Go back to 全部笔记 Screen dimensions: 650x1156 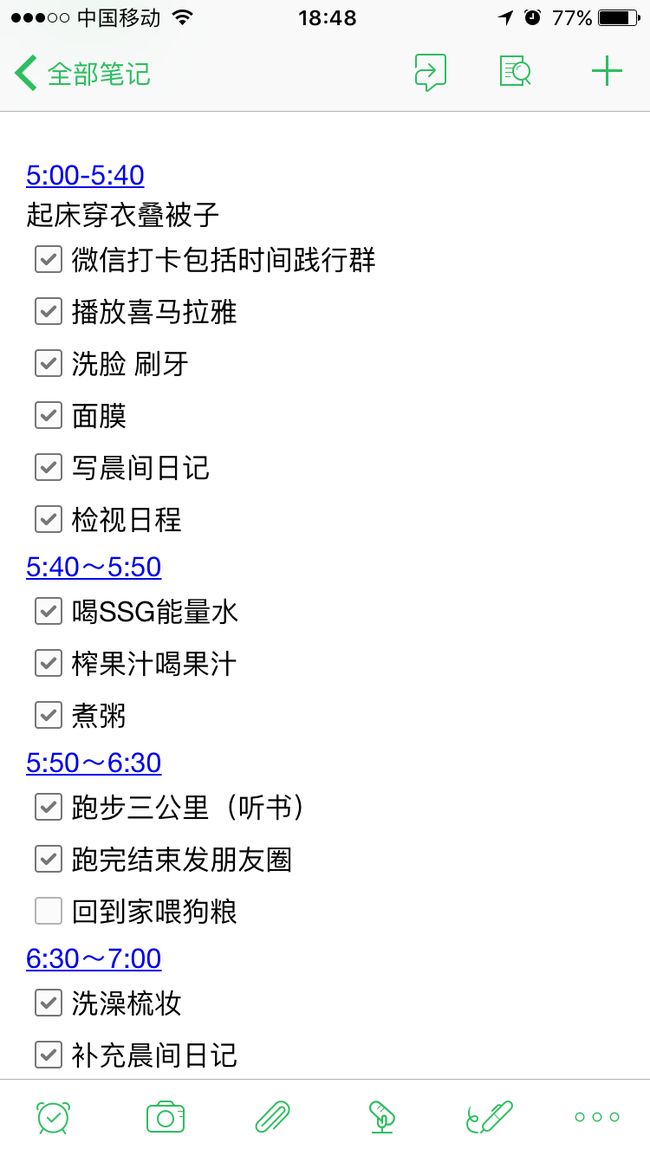point(82,73)
